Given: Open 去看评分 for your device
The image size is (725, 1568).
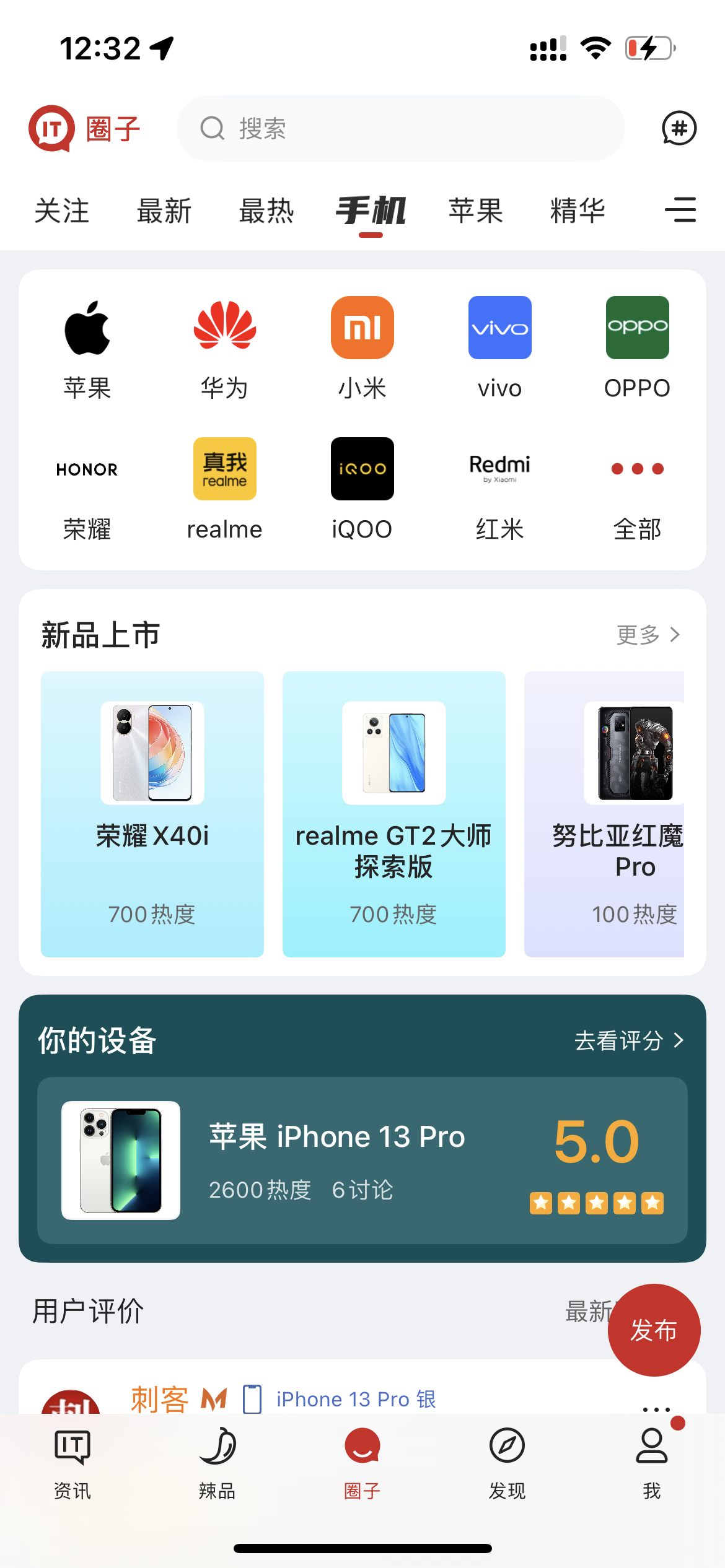Looking at the screenshot, I should click(x=626, y=1041).
